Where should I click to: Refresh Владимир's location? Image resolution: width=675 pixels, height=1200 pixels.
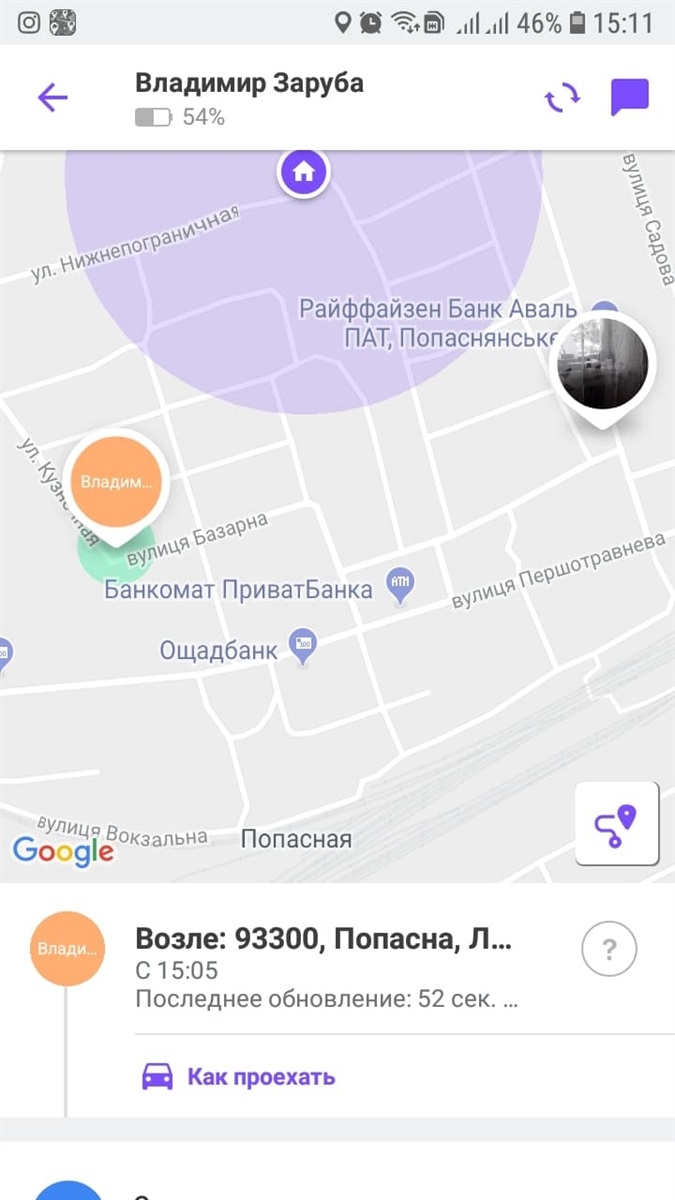coord(562,98)
